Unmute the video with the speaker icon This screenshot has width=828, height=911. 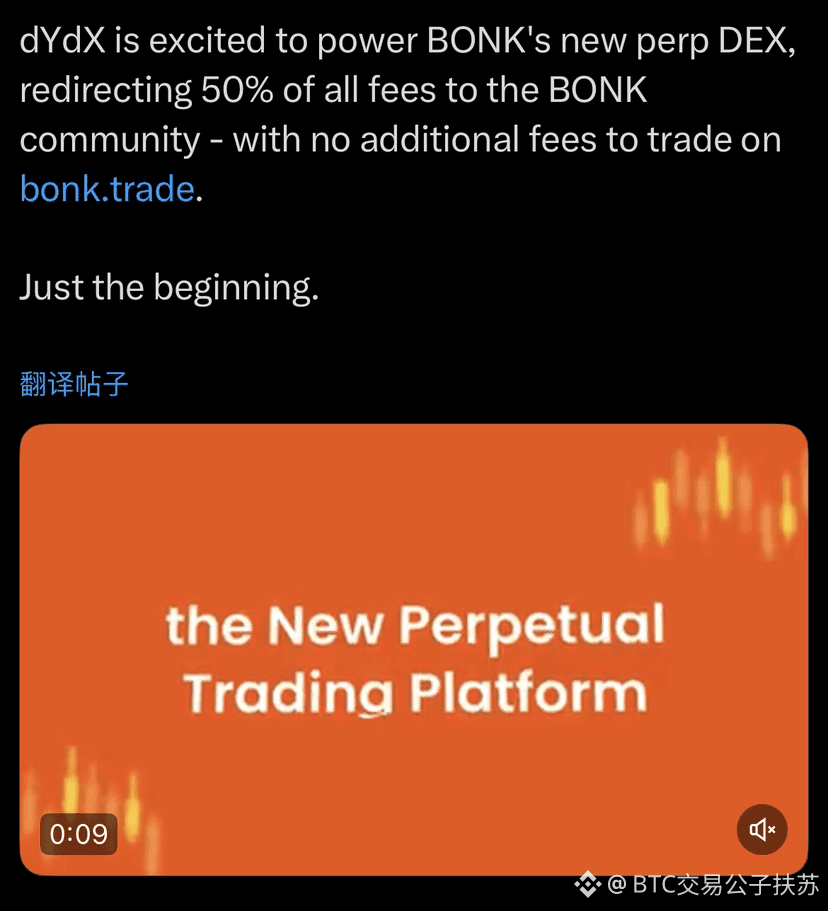[x=762, y=829]
